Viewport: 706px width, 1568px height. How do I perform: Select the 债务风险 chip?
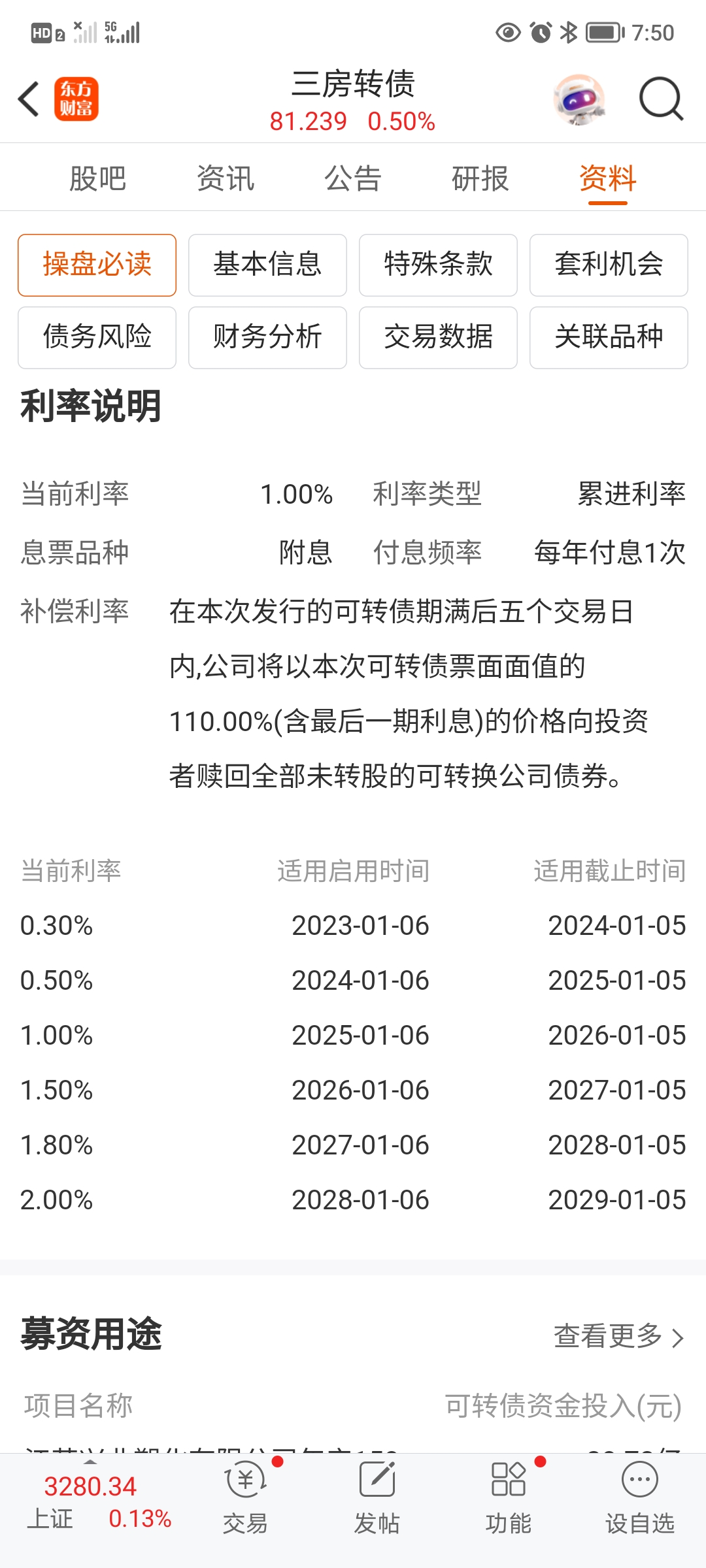coord(97,337)
